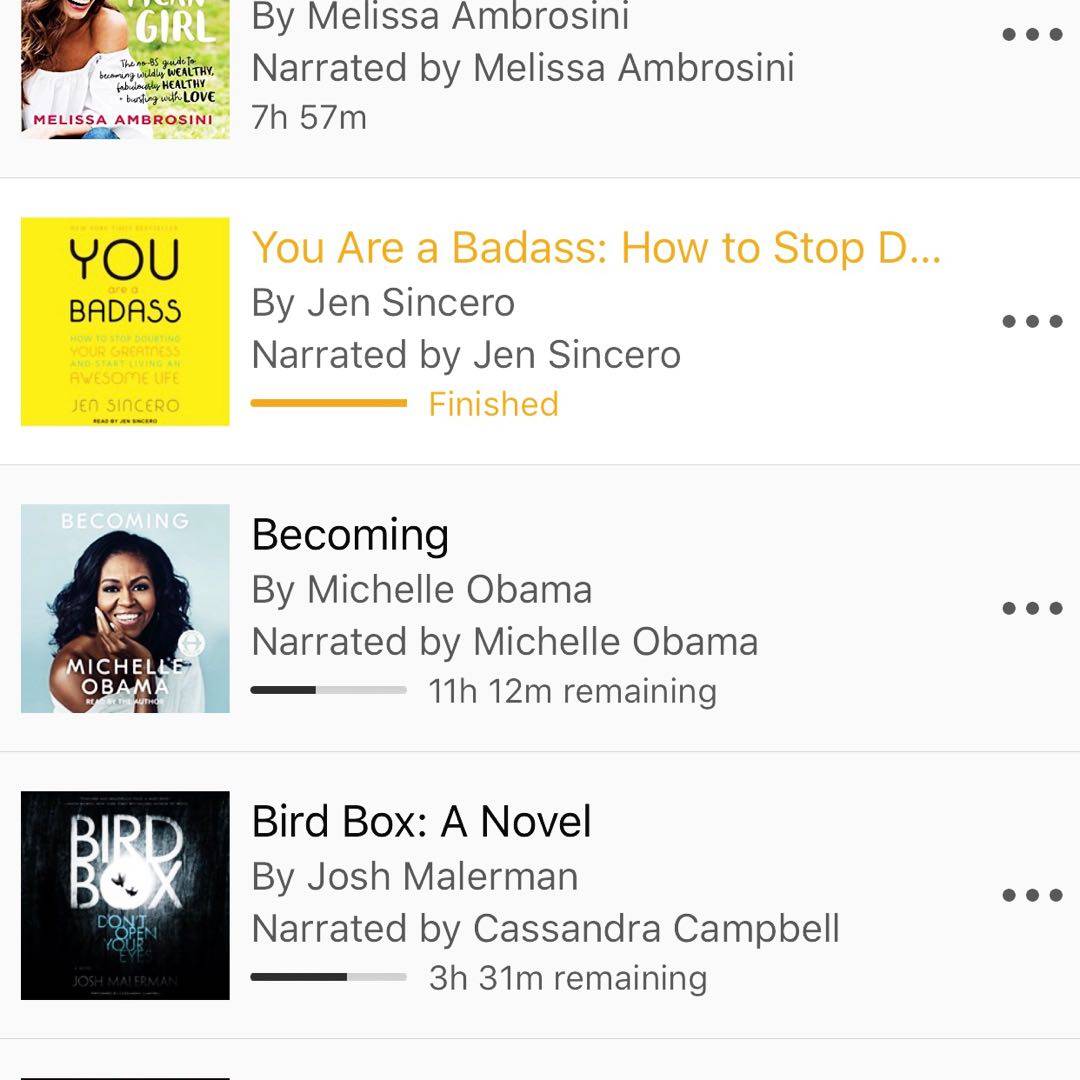Open more options for You Are a Badass
The image size is (1080, 1080).
pyautogui.click(x=1032, y=321)
